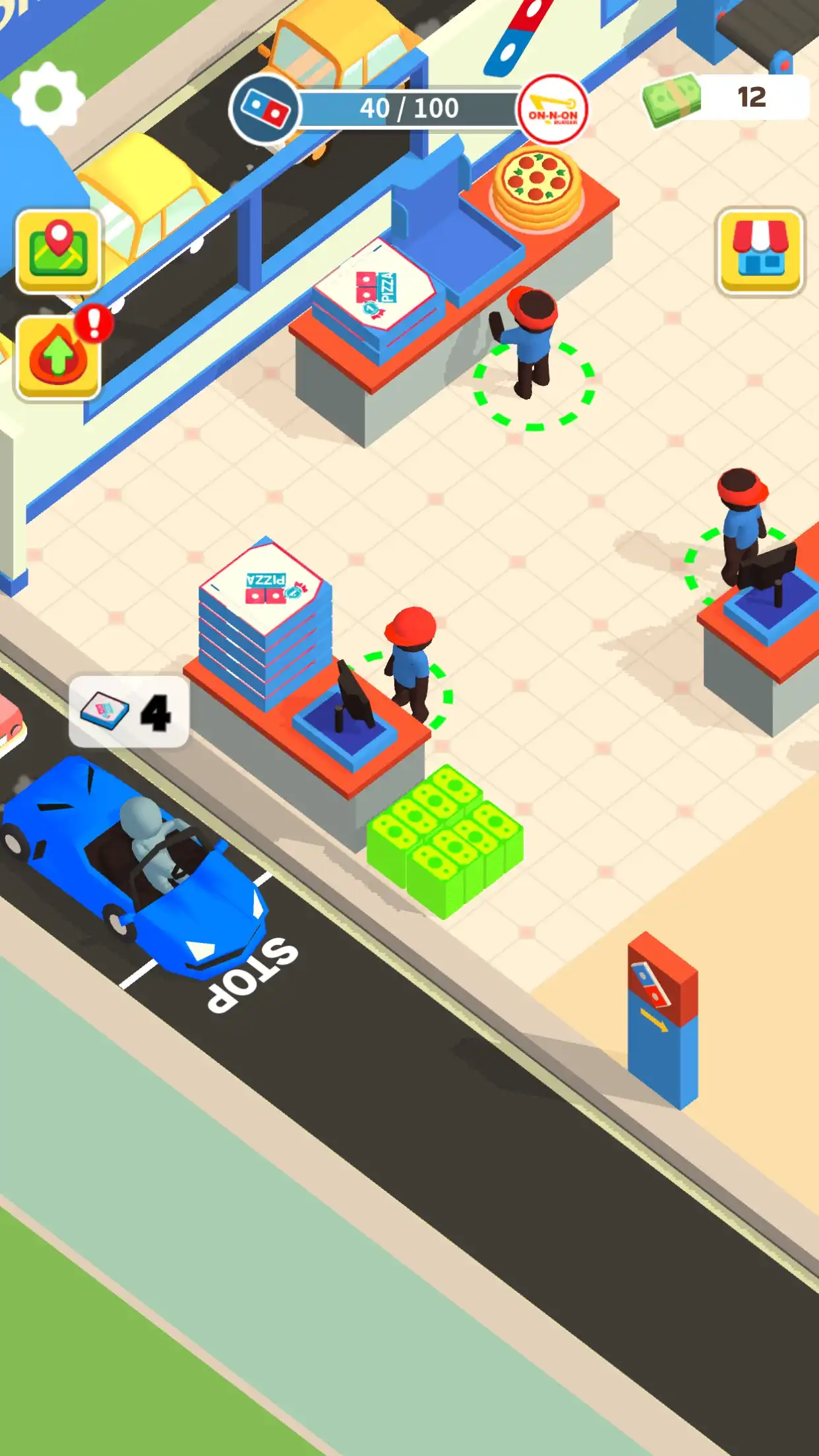This screenshot has height=1456, width=819.
Task: Open the map location button
Action: [58, 251]
